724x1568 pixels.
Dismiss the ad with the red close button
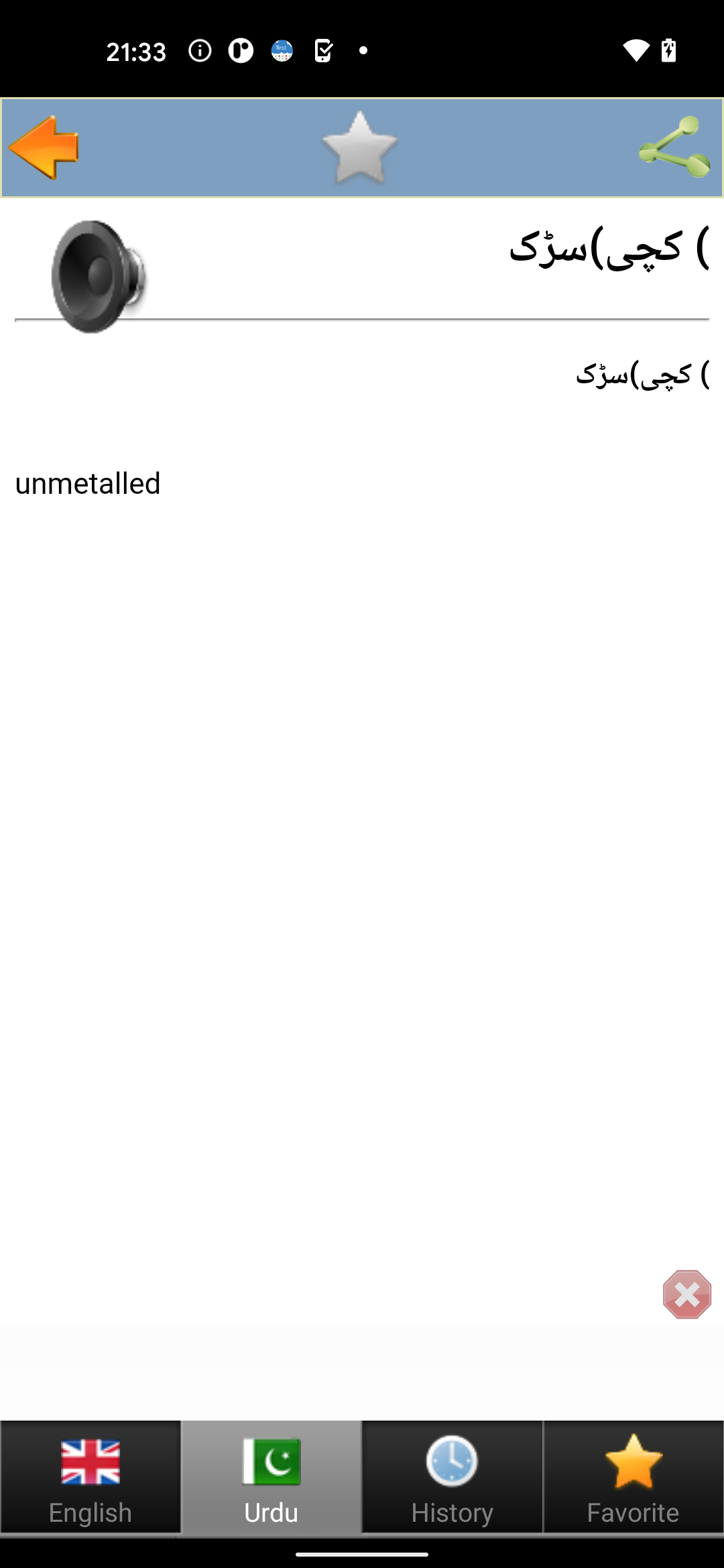686,1295
